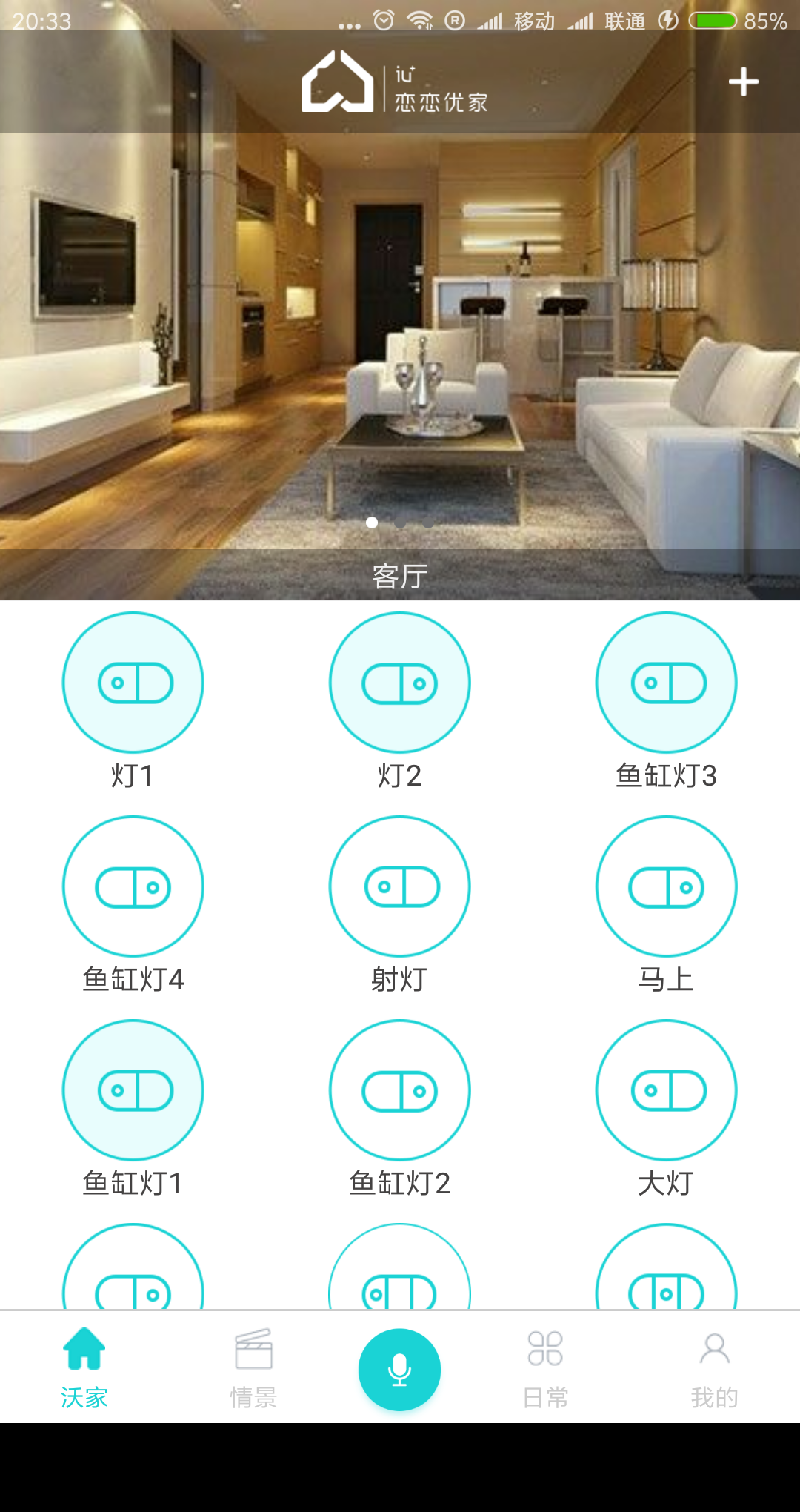Toggle the 马上 switch

(x=667, y=886)
